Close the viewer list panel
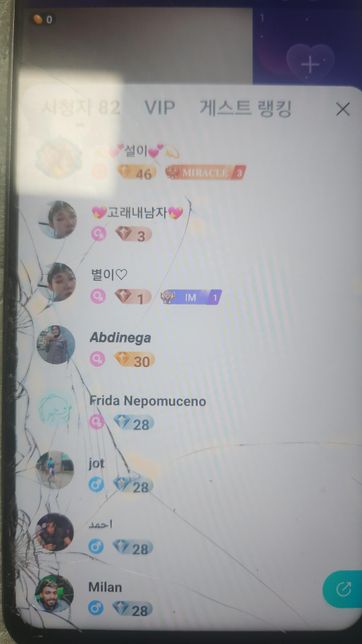Screen dimensions: 362x644 click(x=343, y=109)
